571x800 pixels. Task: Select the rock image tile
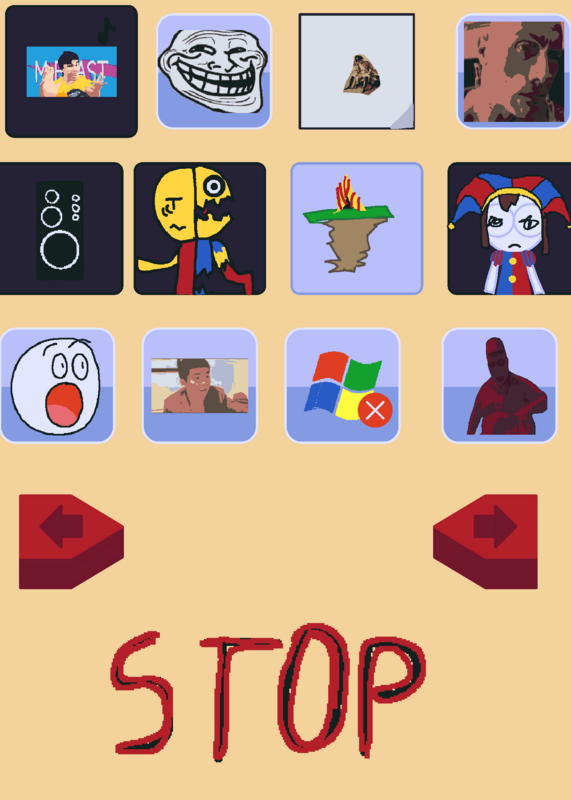click(x=357, y=71)
